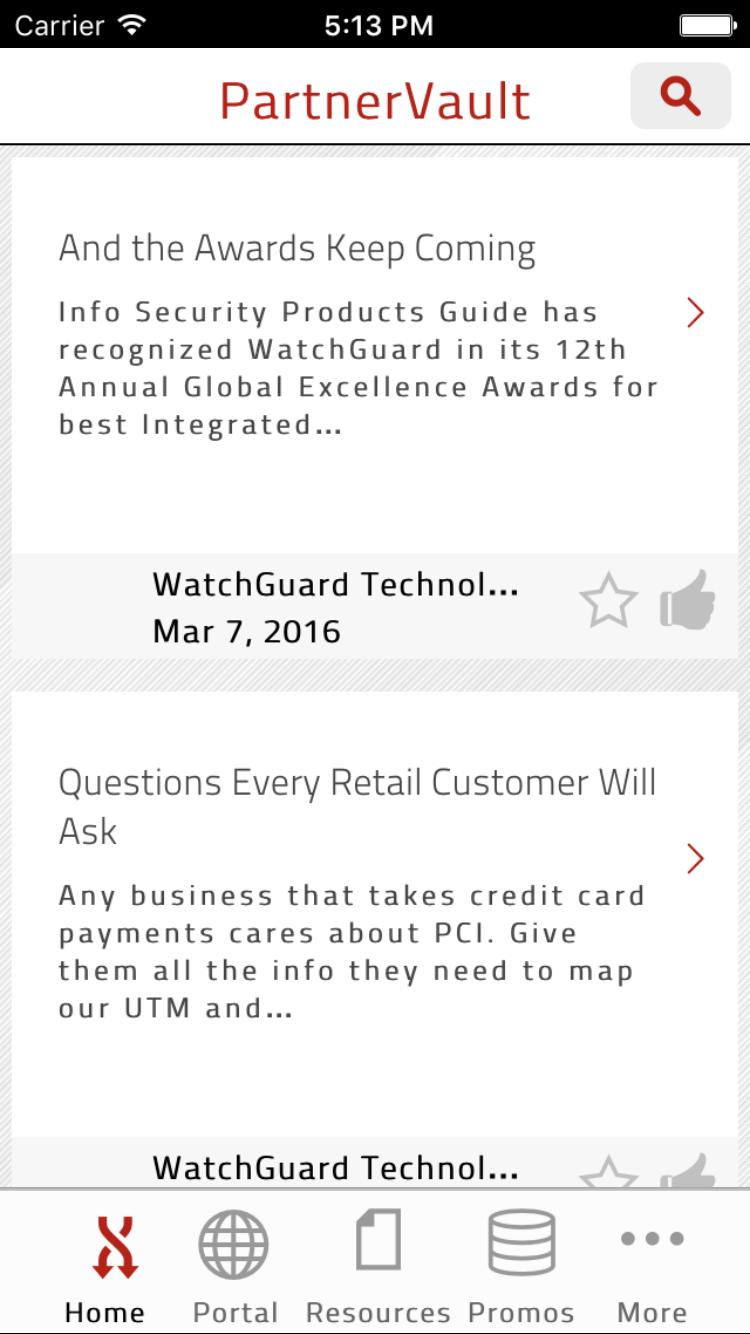Like the Awards Keep Coming article

[688, 601]
